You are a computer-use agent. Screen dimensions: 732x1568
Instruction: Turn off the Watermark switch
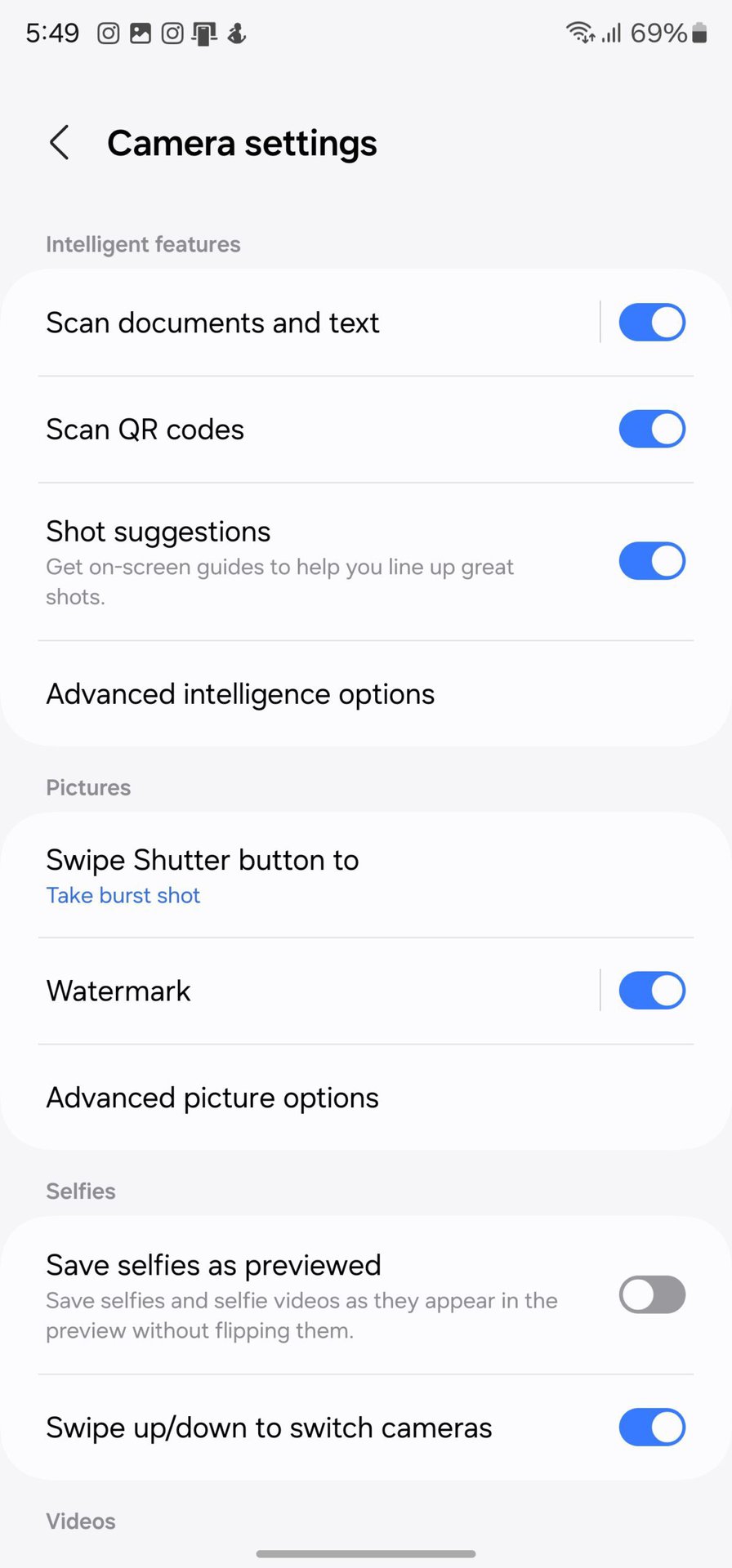(651, 991)
